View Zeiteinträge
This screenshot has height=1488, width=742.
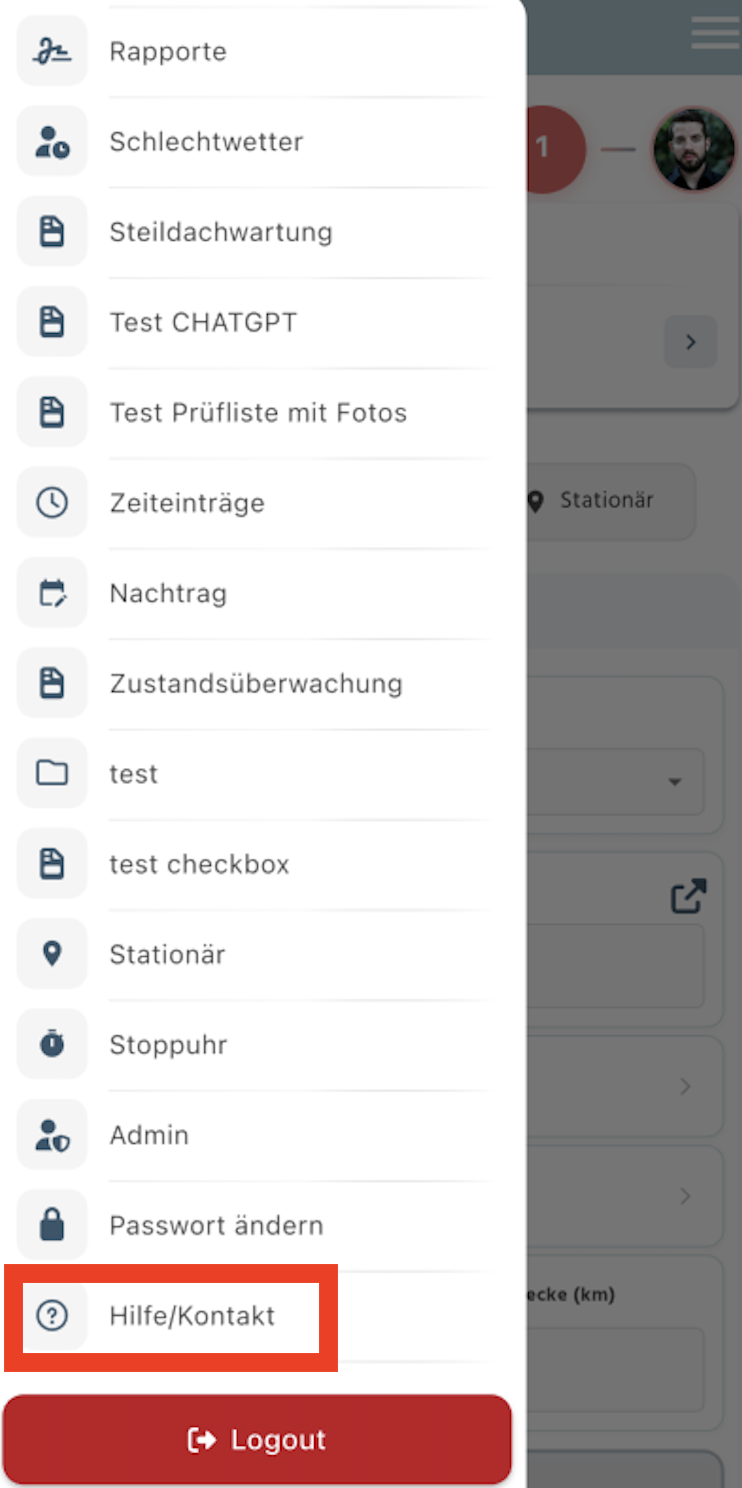(x=187, y=503)
